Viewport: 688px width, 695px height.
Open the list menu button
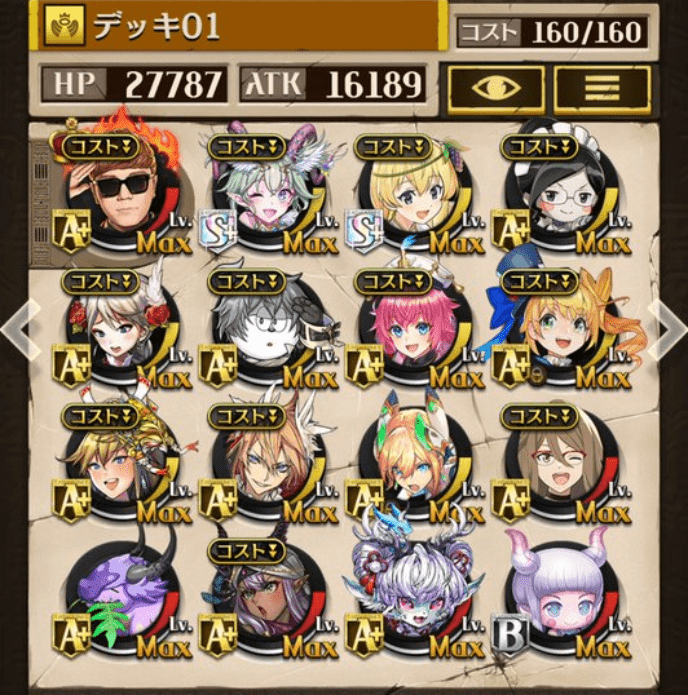coord(602,88)
